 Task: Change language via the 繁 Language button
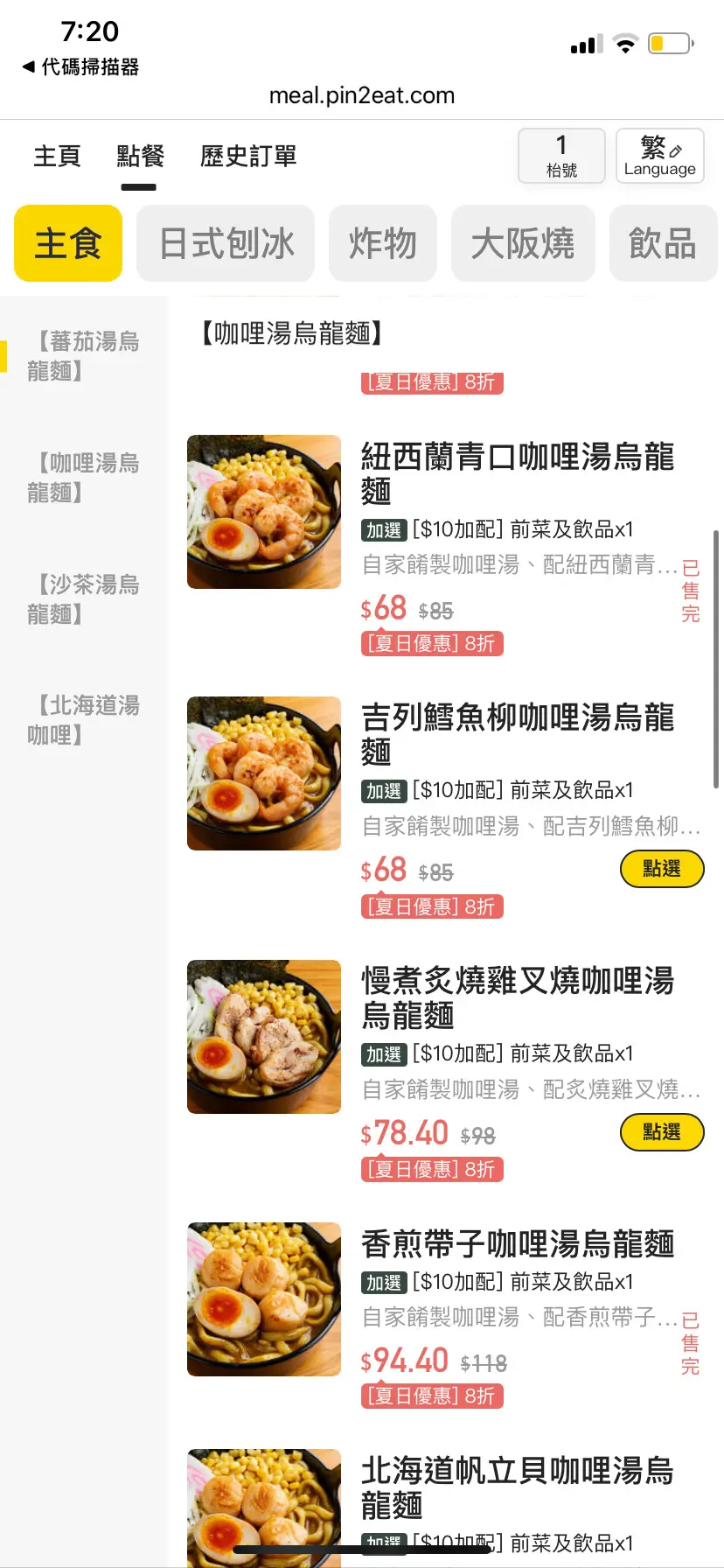(x=659, y=156)
